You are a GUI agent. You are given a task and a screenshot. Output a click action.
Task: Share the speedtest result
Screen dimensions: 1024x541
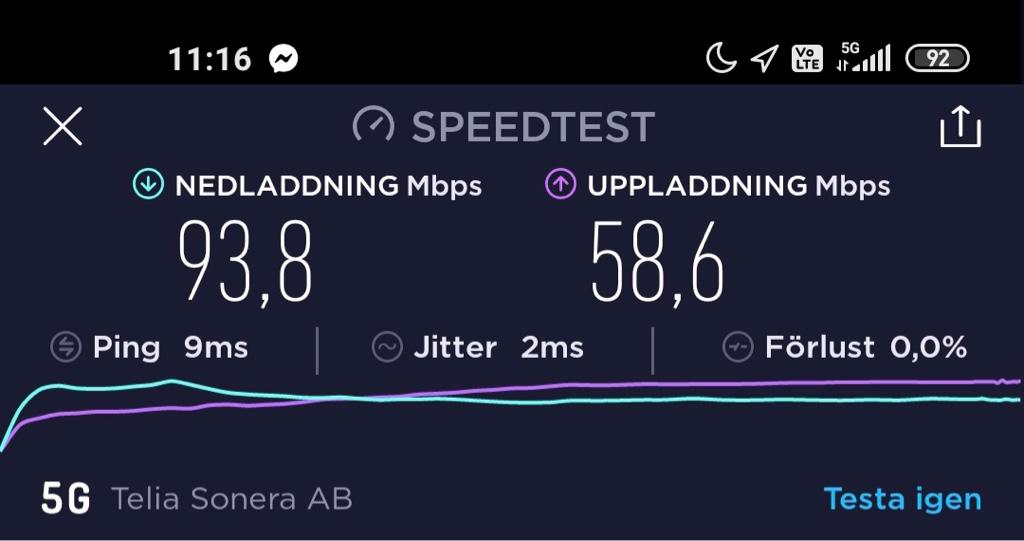(x=960, y=127)
